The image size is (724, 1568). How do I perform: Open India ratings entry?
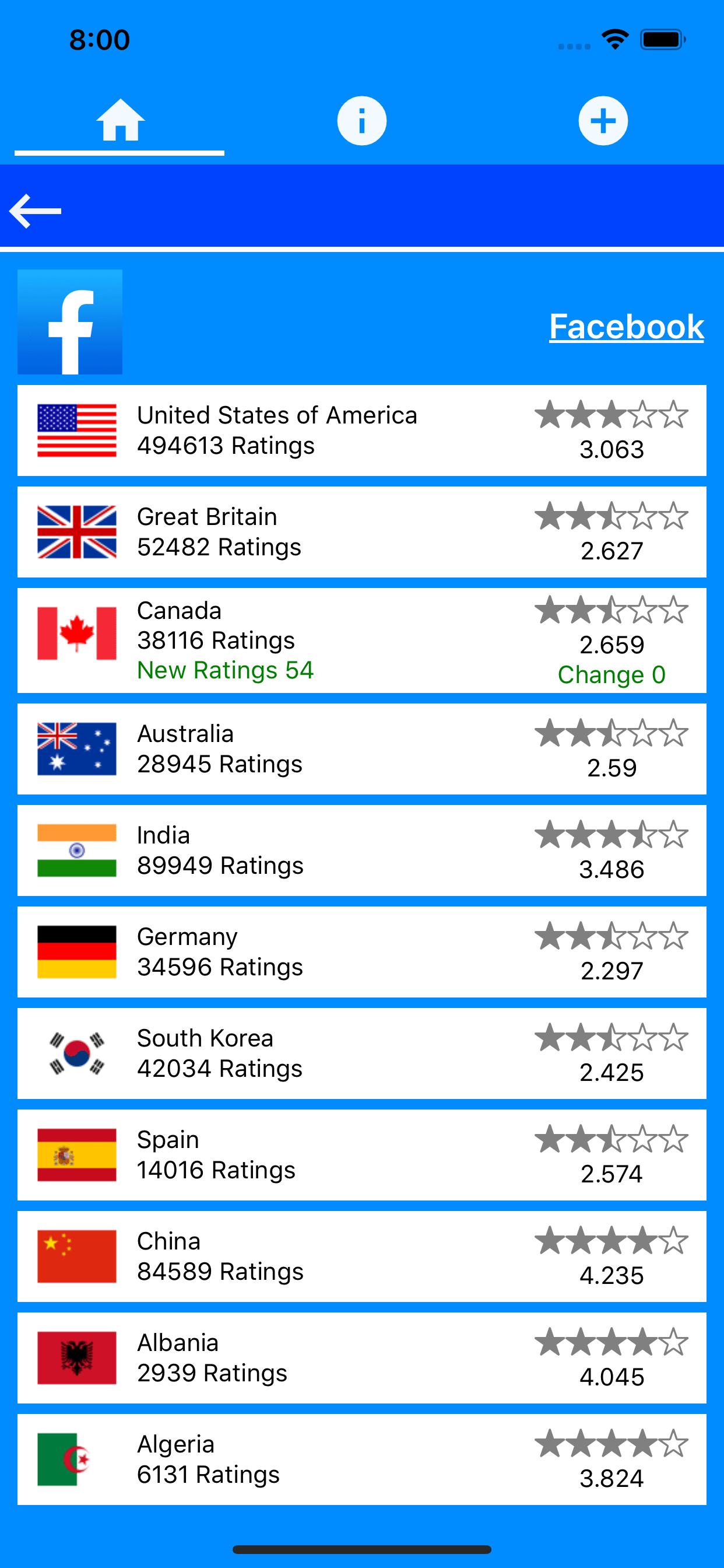pyautogui.click(x=361, y=850)
